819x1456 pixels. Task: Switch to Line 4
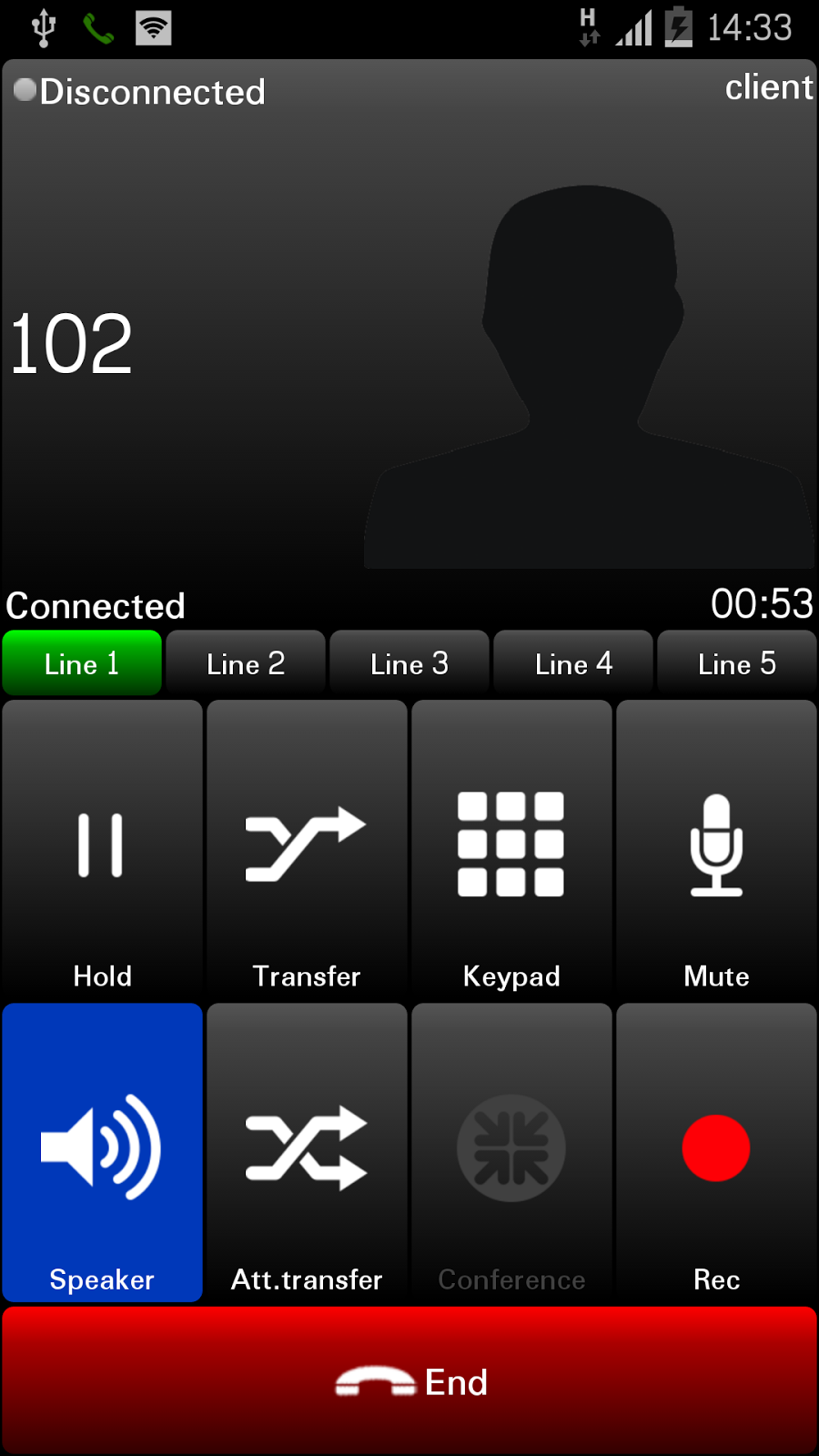pos(573,663)
